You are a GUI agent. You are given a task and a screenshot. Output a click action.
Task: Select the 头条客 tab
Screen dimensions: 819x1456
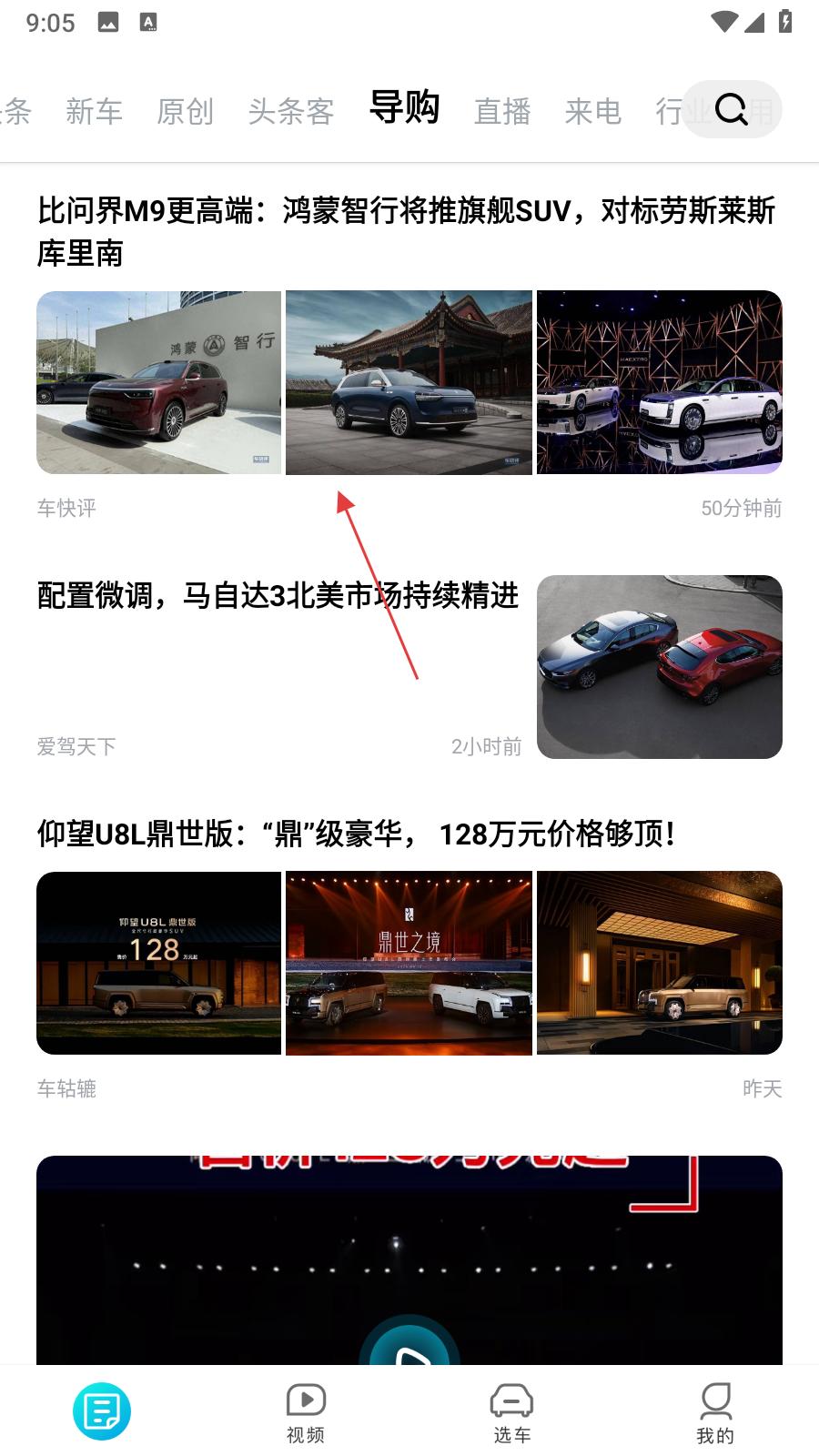point(291,112)
